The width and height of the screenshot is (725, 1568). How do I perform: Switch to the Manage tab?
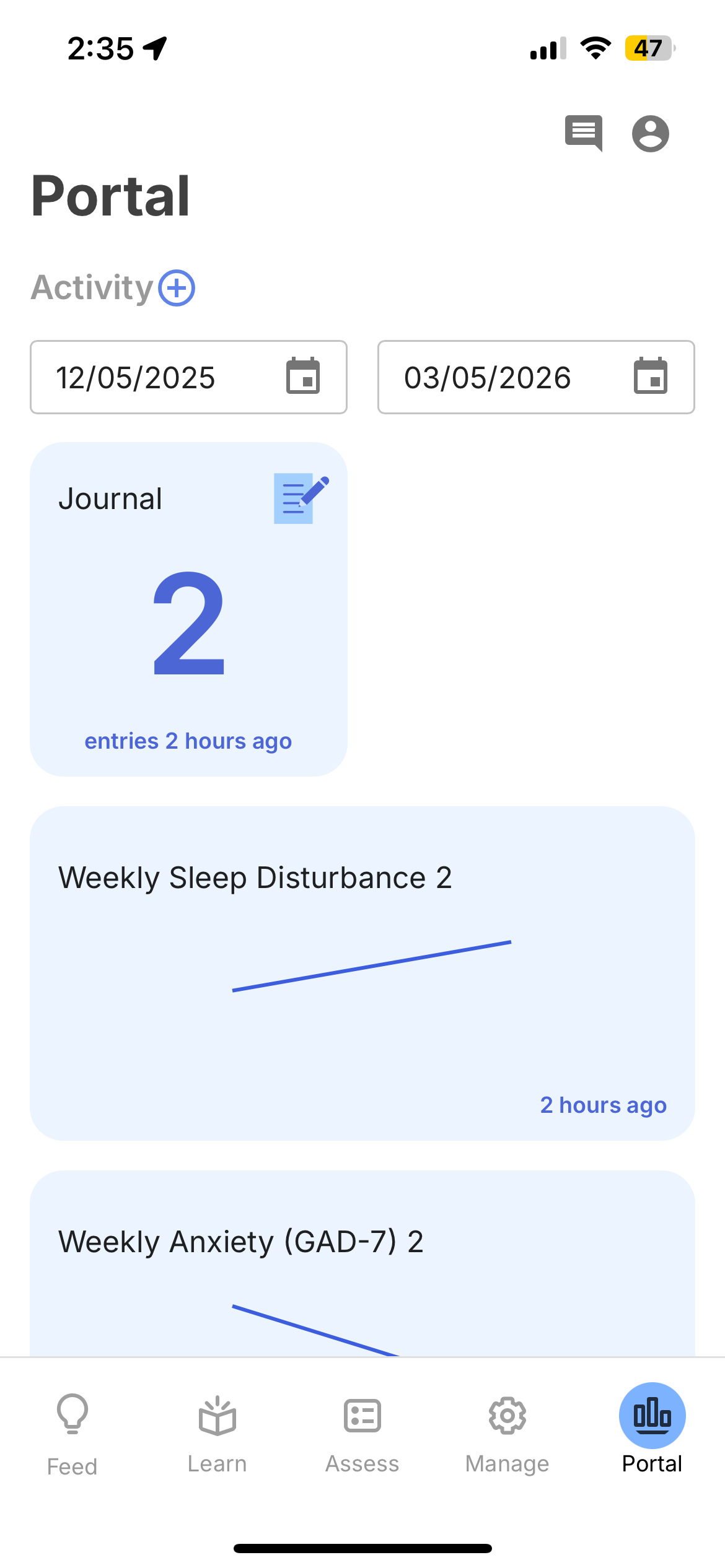[x=507, y=1437]
